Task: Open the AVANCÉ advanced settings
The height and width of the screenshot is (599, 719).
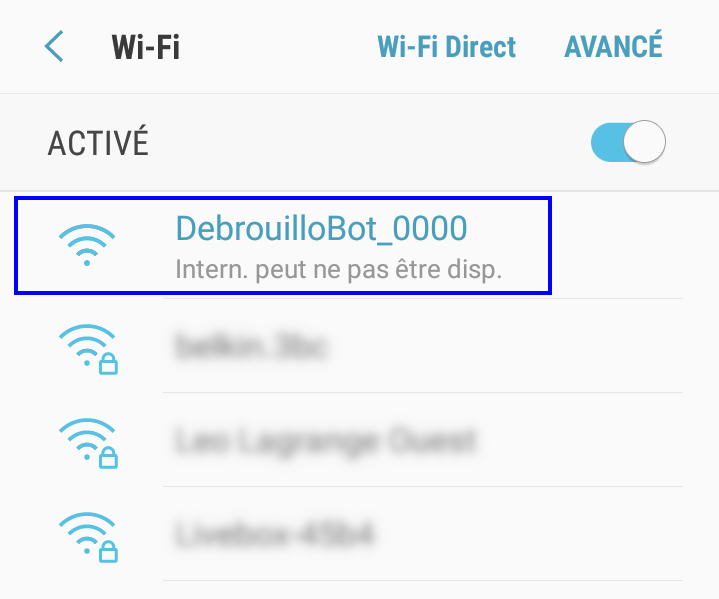Action: pos(613,47)
